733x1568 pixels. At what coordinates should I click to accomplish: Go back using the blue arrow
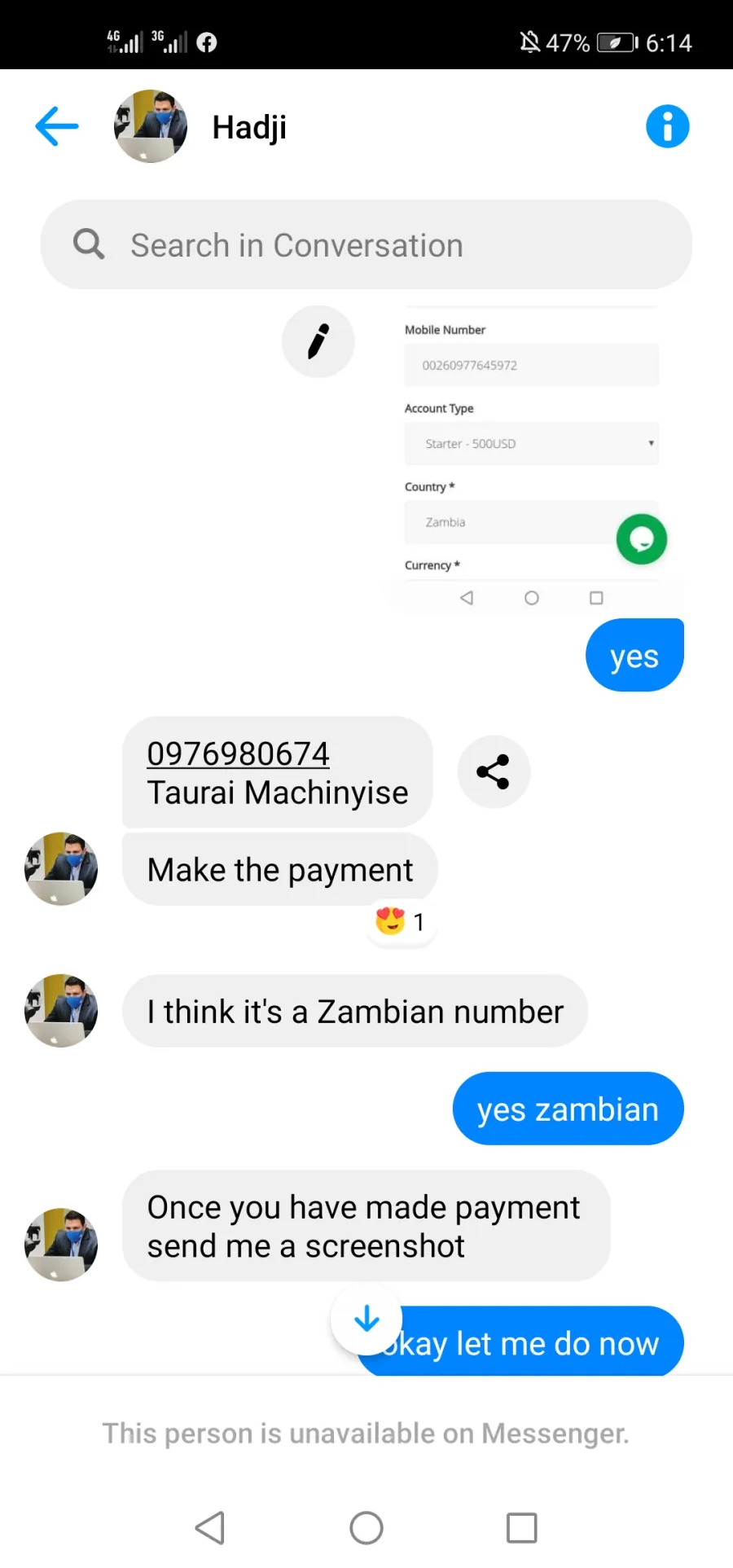point(57,126)
